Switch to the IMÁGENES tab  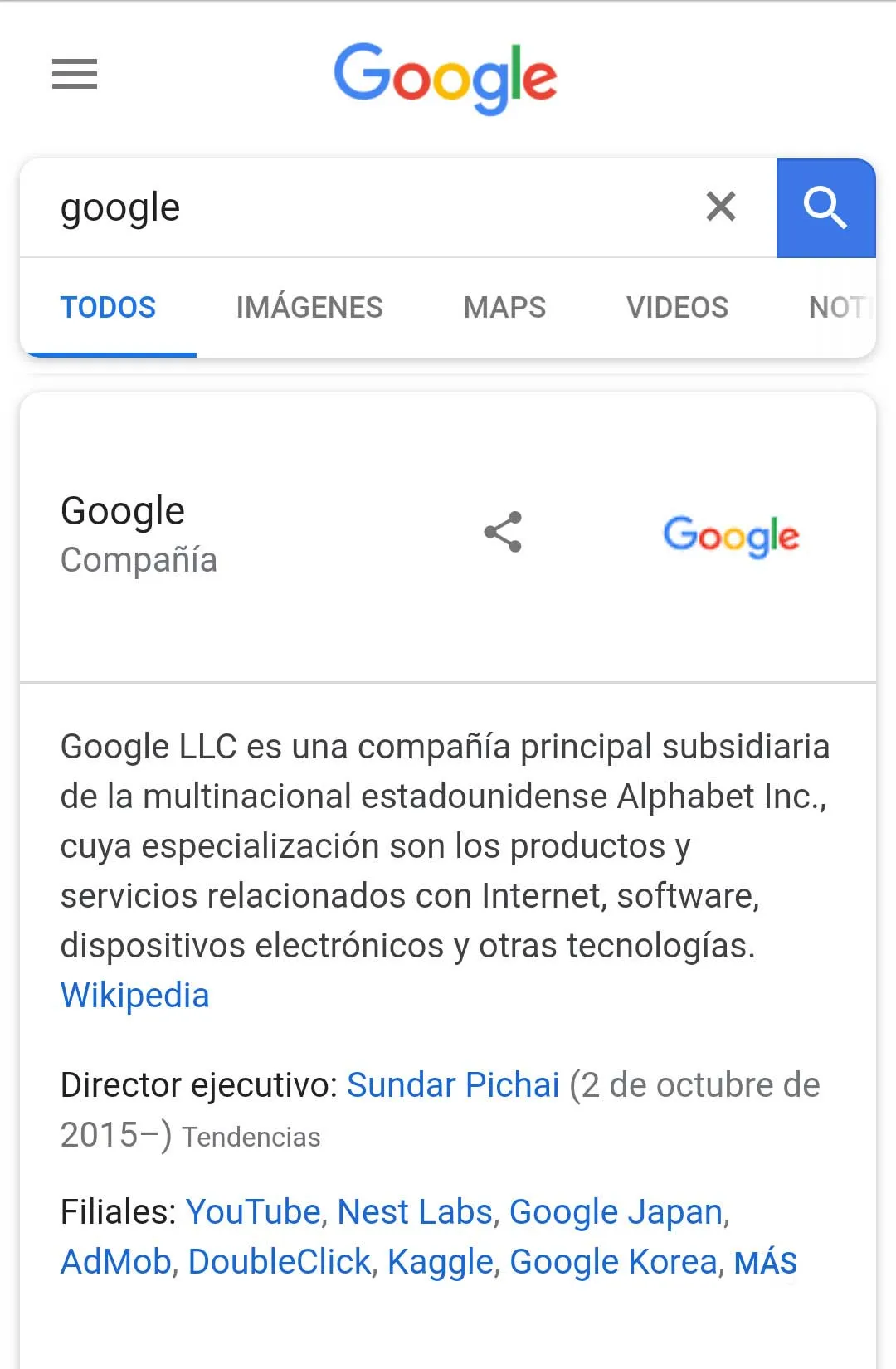tap(309, 308)
